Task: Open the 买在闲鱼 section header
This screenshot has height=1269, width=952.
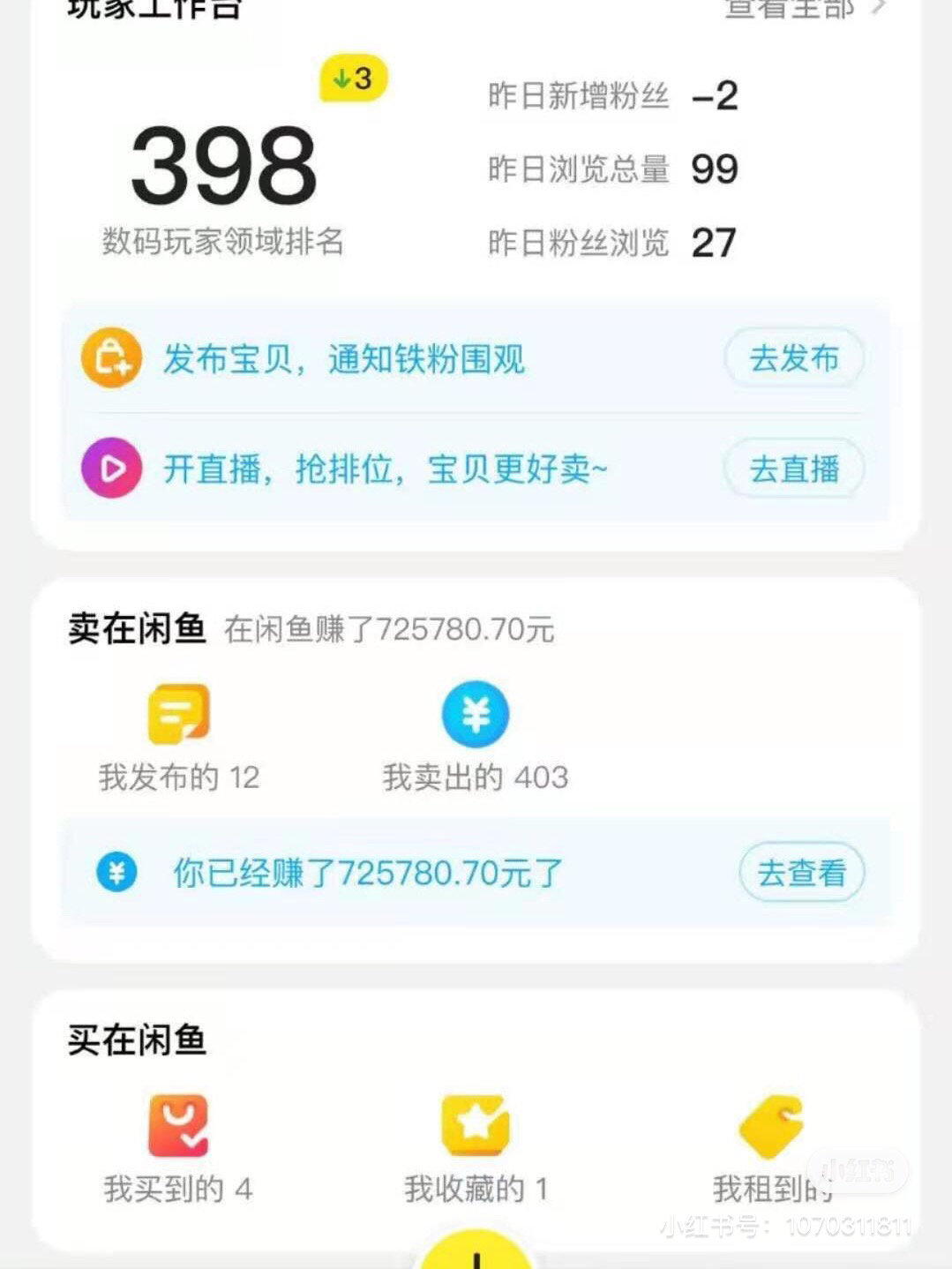Action: (x=138, y=1040)
